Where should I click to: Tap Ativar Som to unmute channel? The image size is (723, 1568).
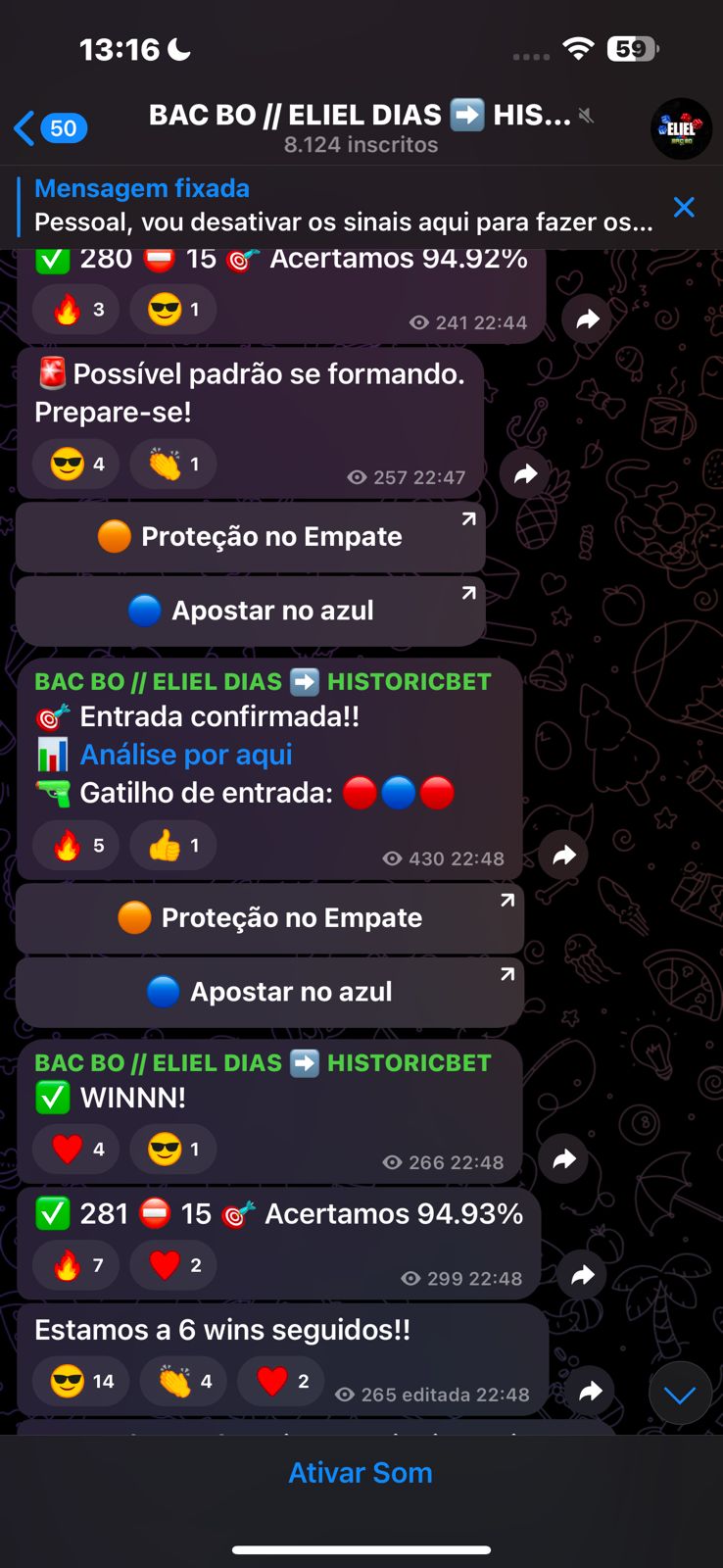pyautogui.click(x=361, y=1472)
